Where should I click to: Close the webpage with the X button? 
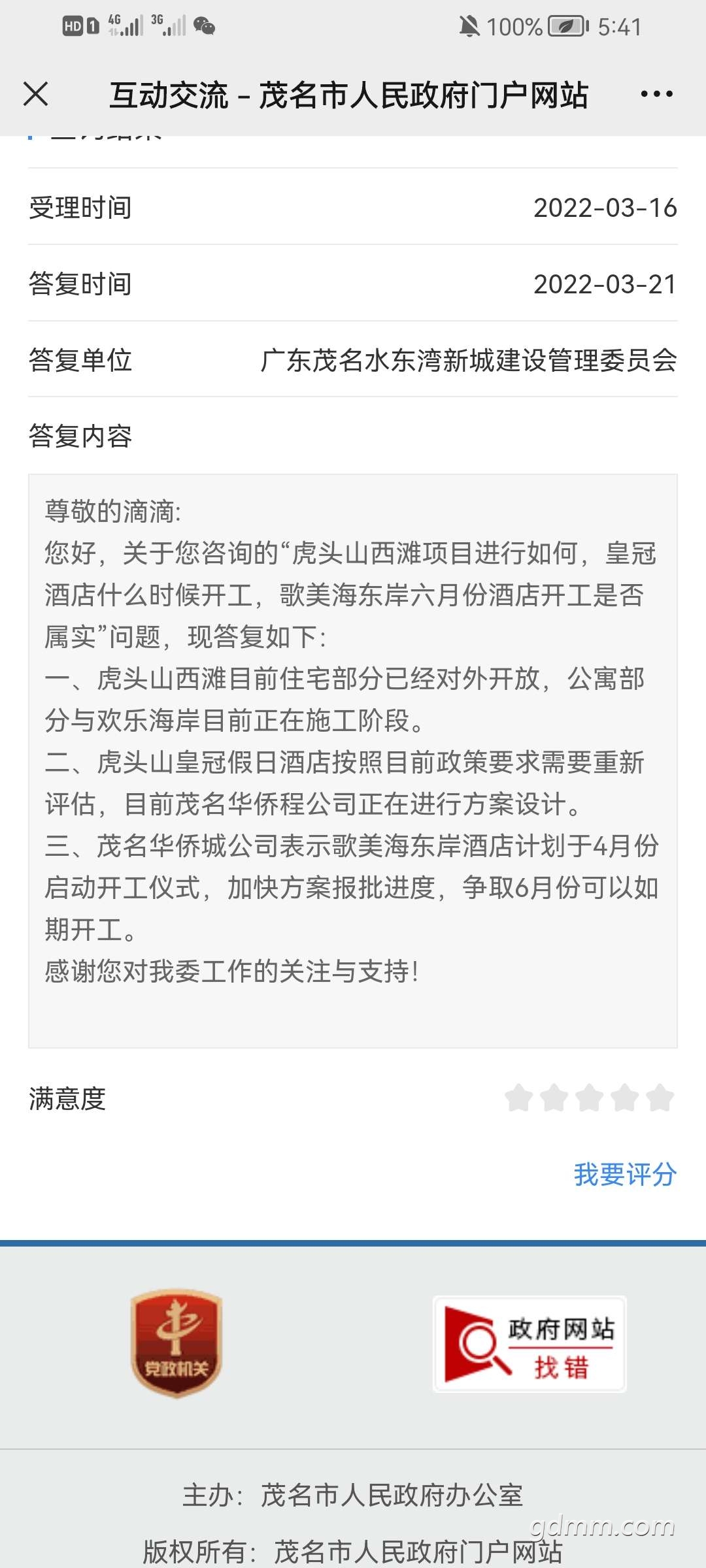[x=36, y=94]
